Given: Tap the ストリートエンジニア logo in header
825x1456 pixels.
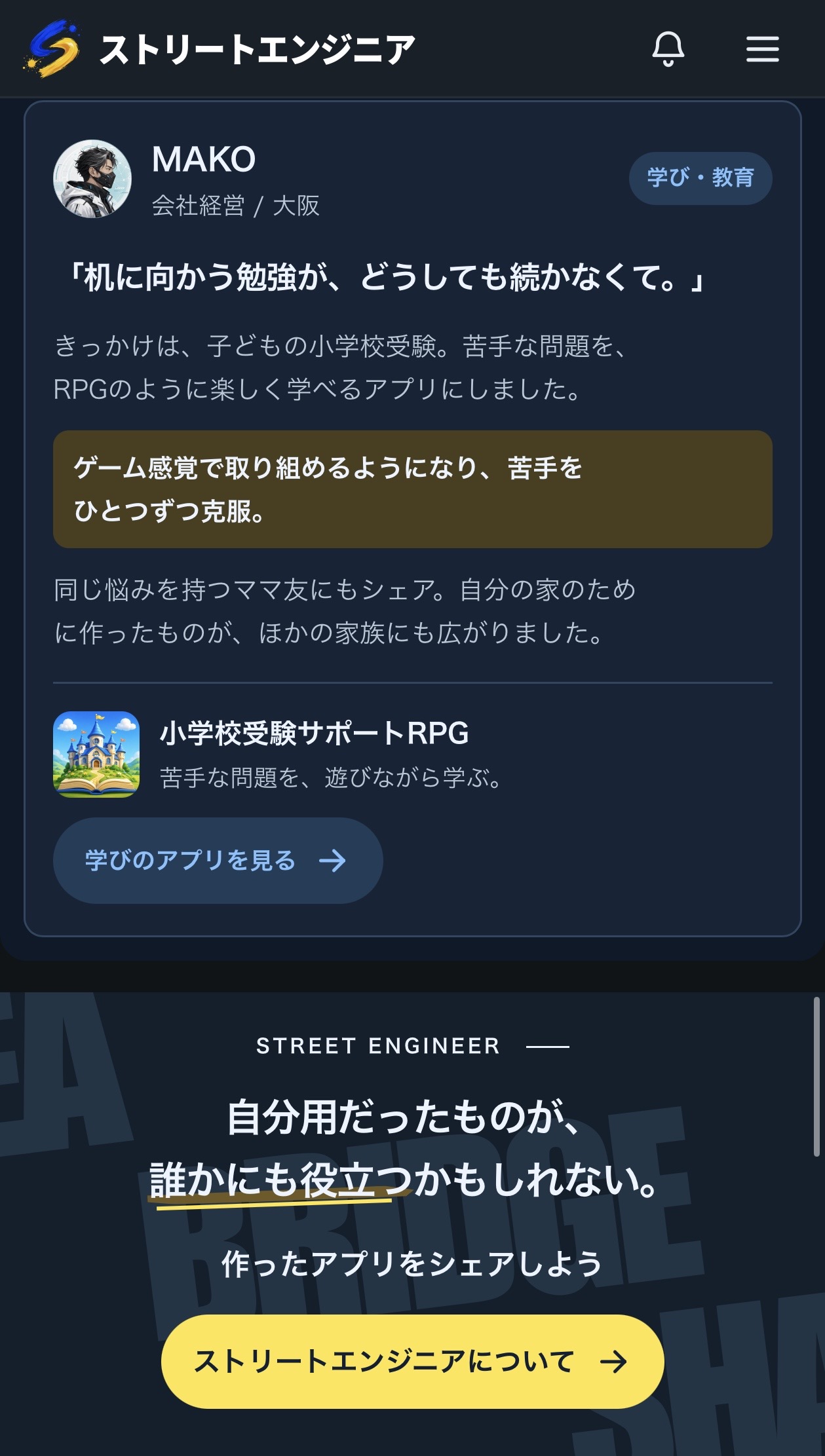Looking at the screenshot, I should (219, 49).
